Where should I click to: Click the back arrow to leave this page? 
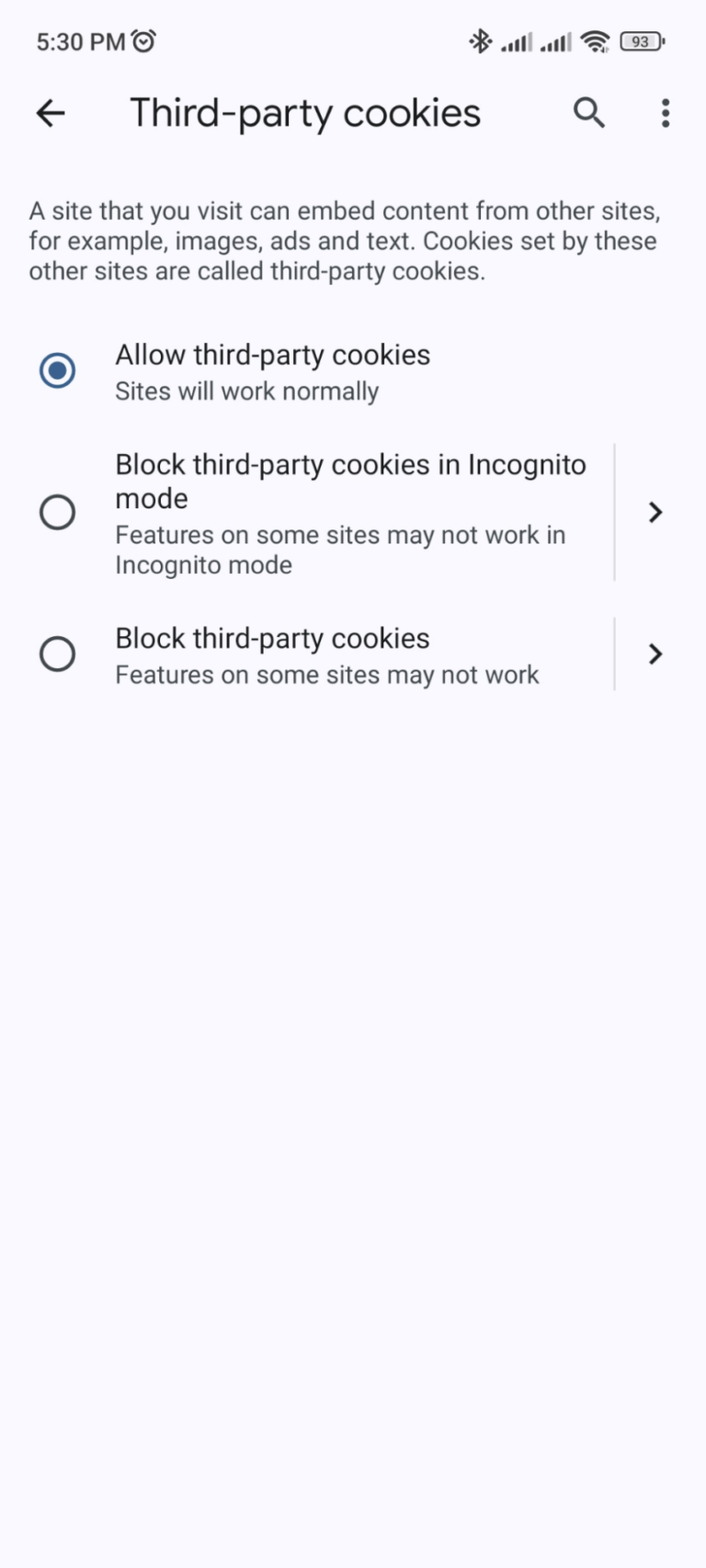(x=50, y=113)
